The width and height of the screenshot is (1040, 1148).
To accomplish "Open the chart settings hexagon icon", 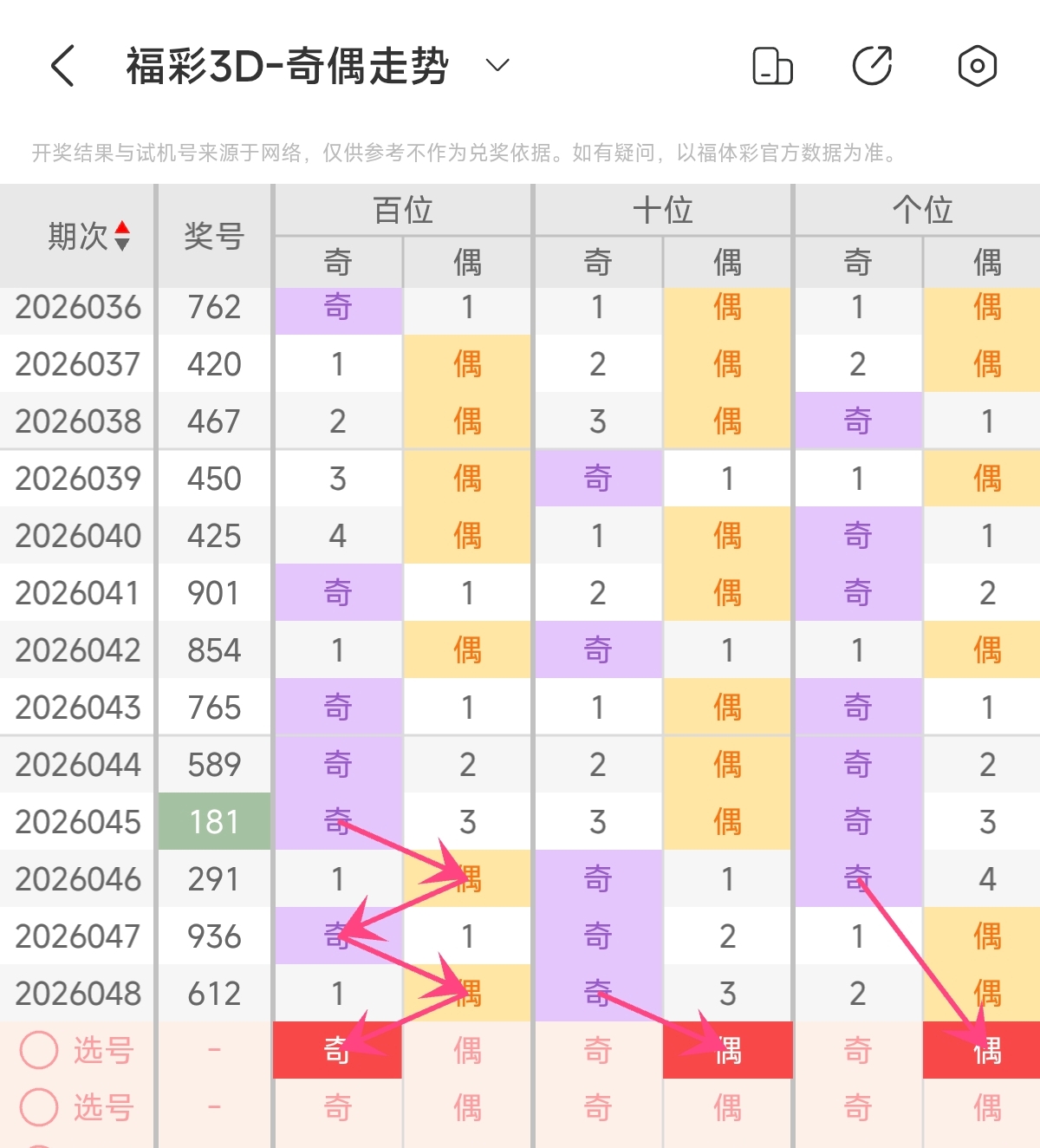I will point(977,66).
